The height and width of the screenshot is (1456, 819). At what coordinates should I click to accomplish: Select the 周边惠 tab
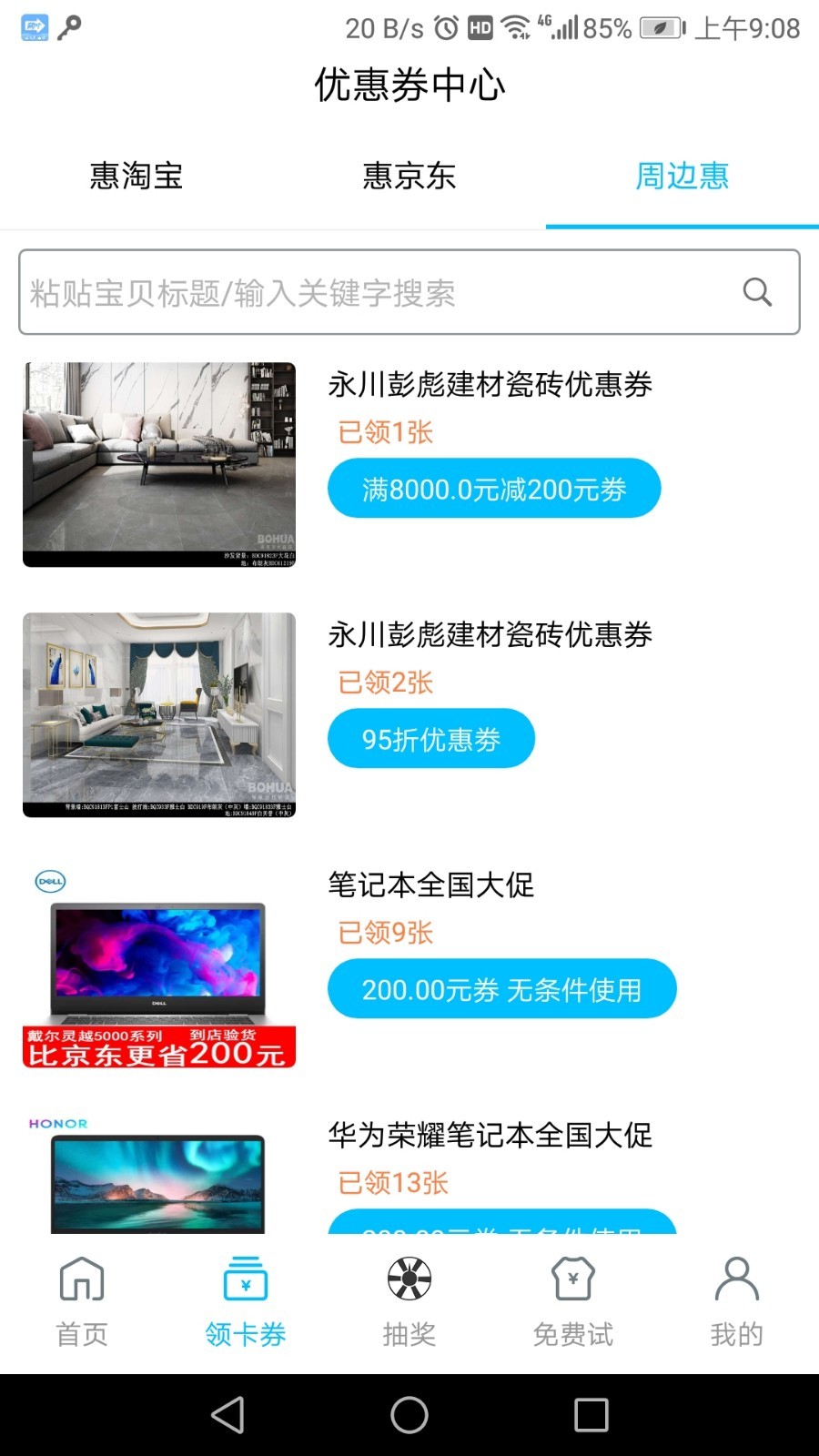(x=682, y=176)
